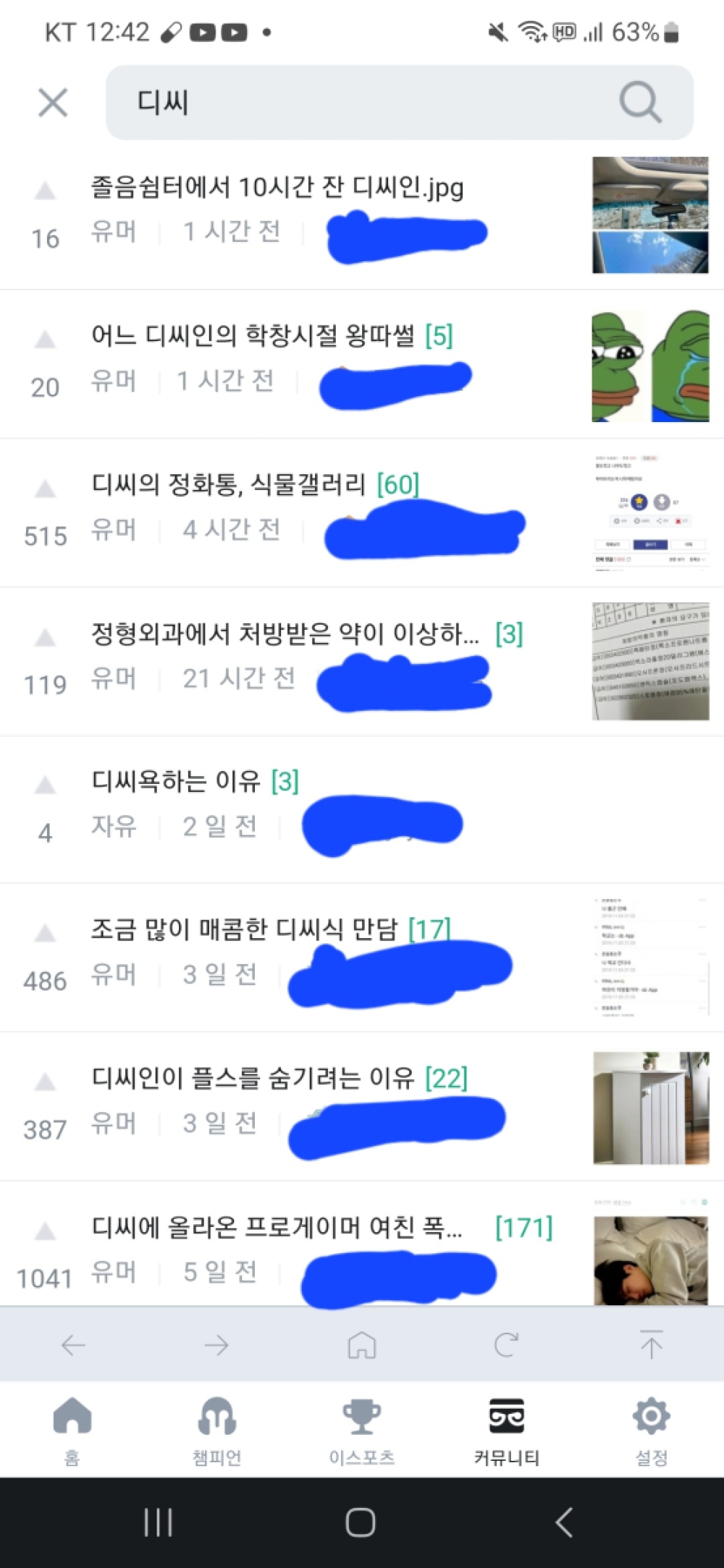Viewport: 724px width, 1568px height.
Task: Refresh the page with reload icon
Action: click(x=506, y=1345)
